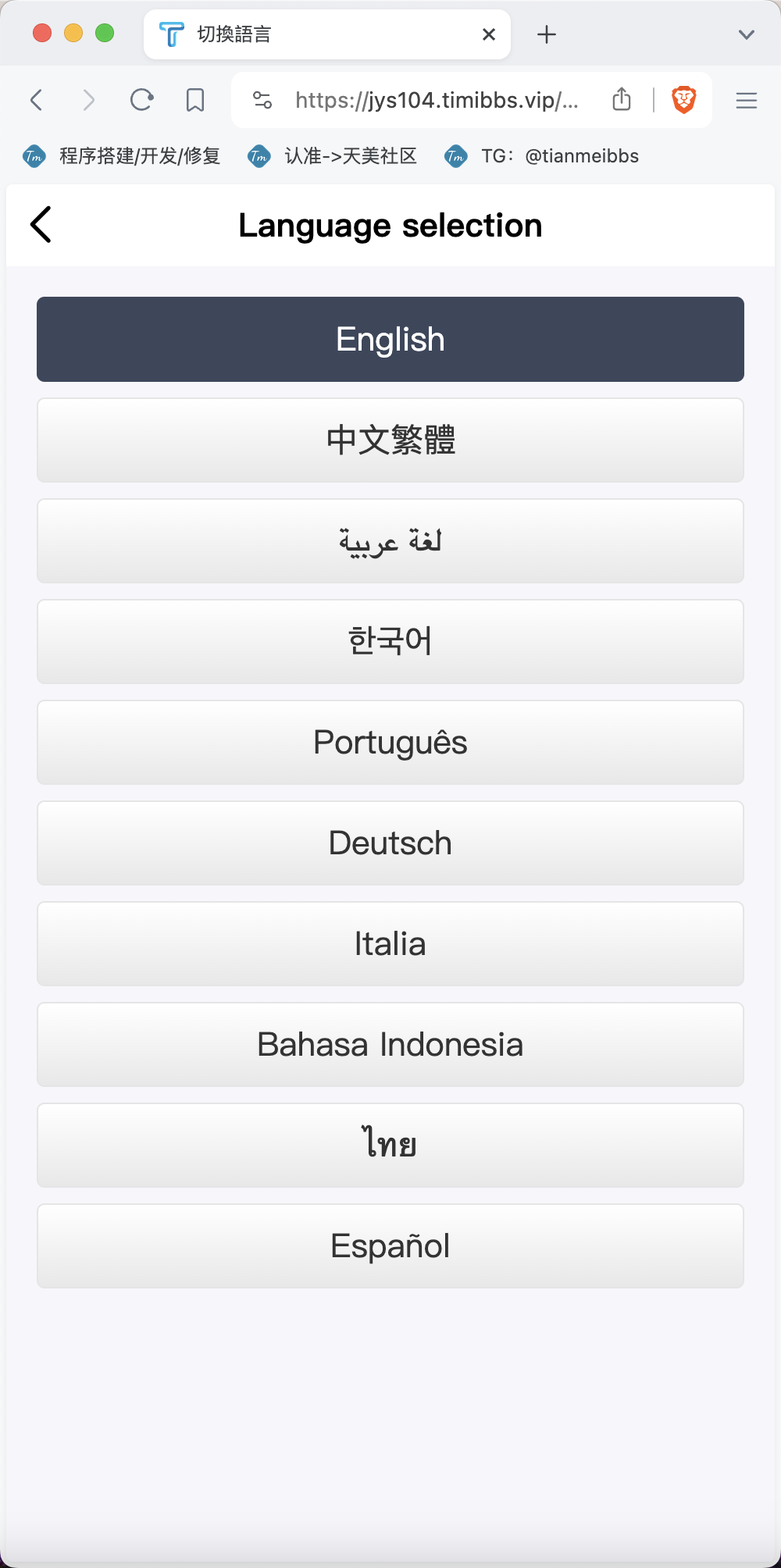This screenshot has width=781, height=1568.
Task: Open the browser hamburger menu
Action: coord(747,100)
